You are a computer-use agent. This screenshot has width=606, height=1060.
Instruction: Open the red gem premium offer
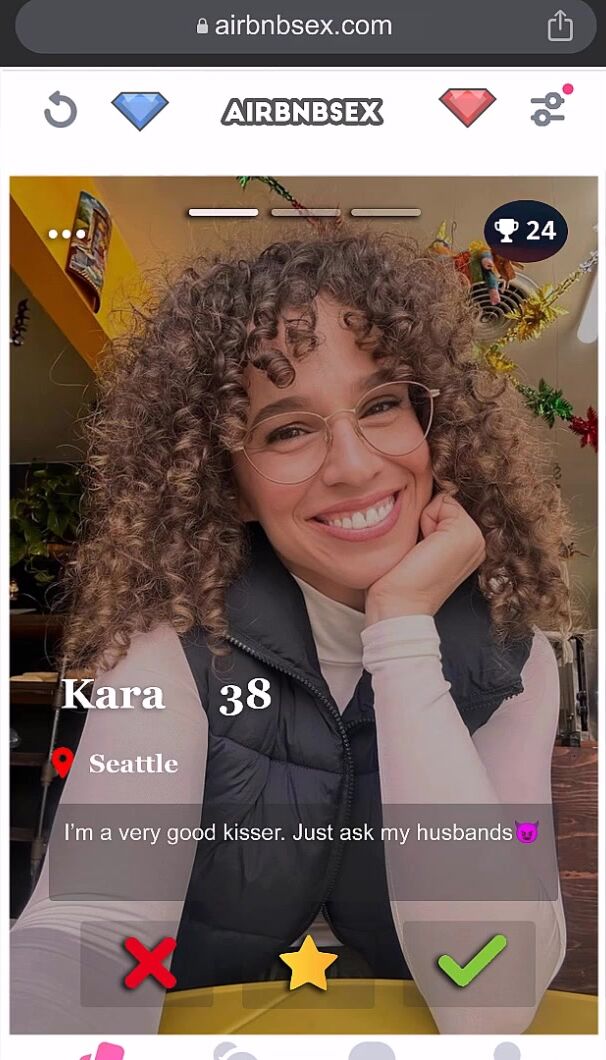point(467,108)
